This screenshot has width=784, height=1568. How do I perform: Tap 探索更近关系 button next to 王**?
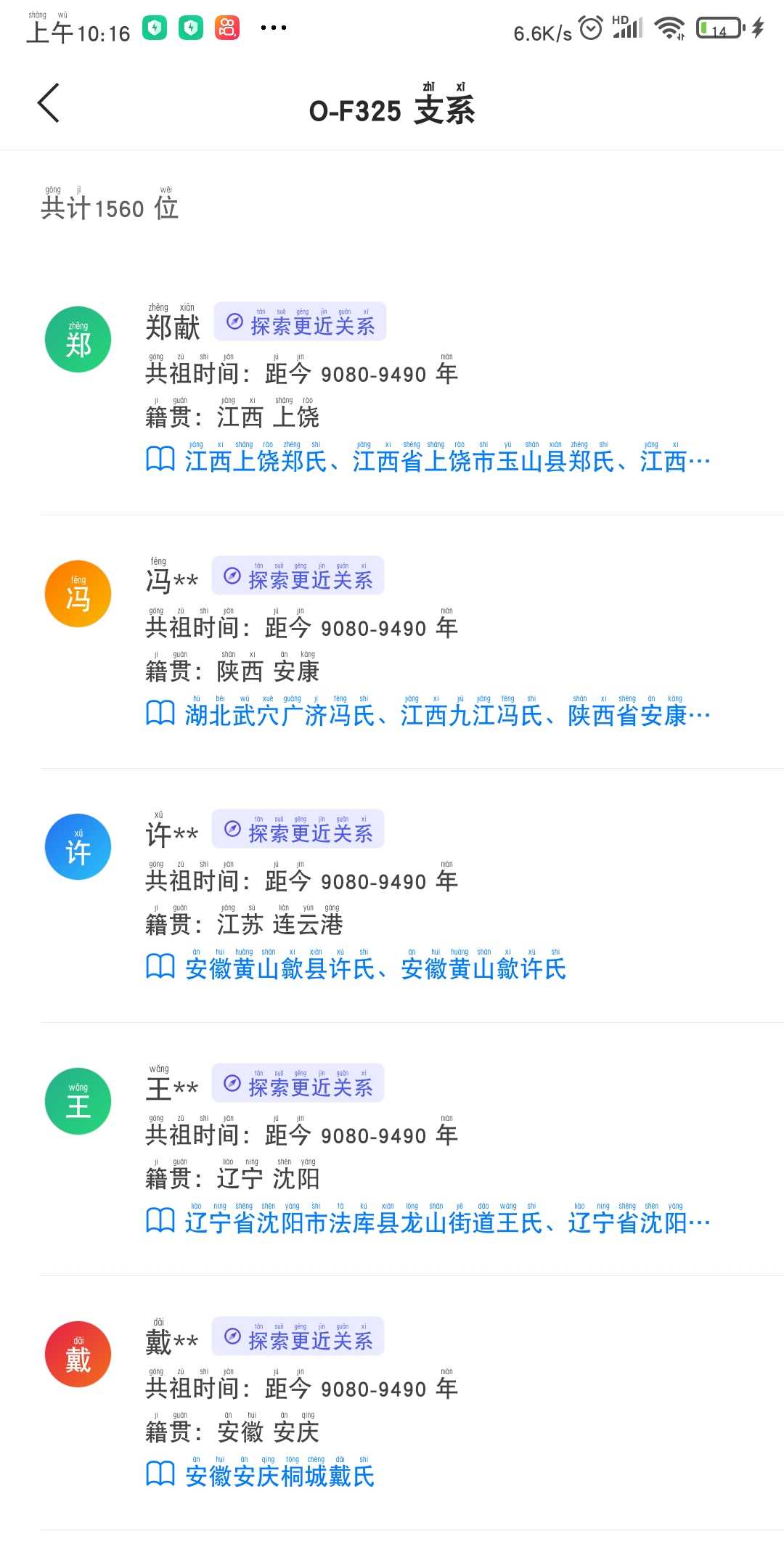(x=298, y=1083)
